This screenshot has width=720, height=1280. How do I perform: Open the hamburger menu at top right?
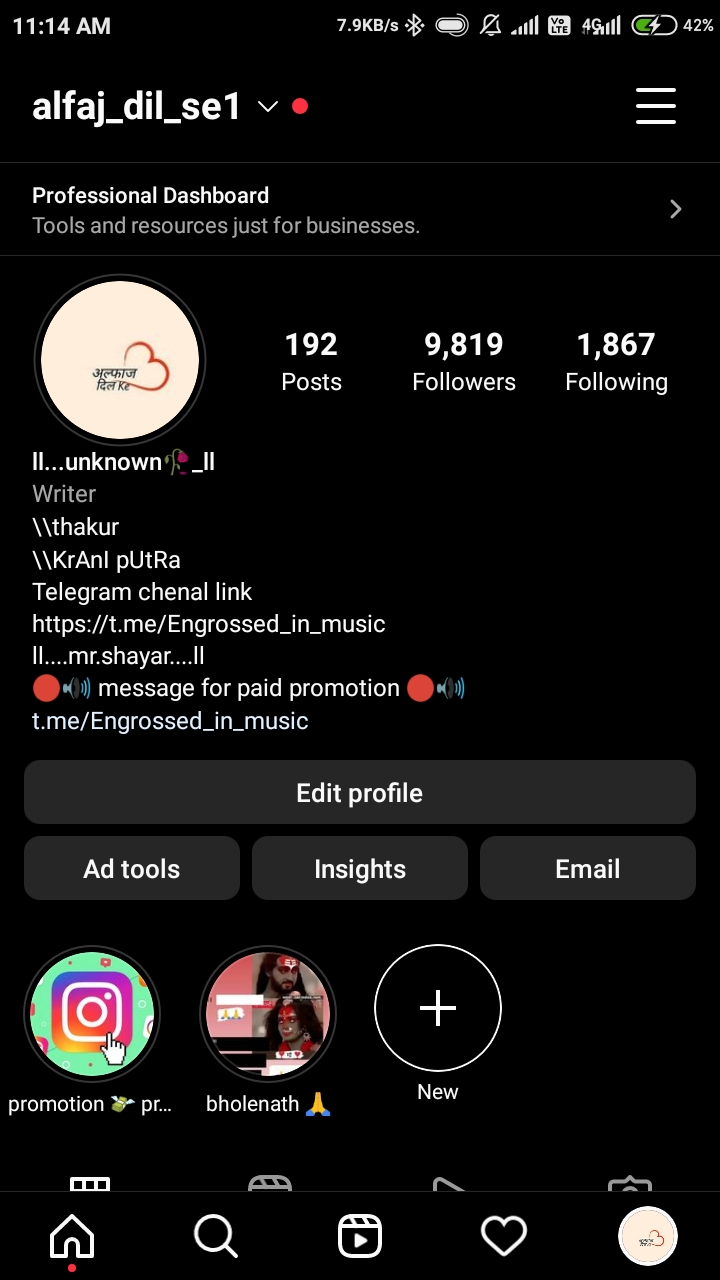coord(656,106)
